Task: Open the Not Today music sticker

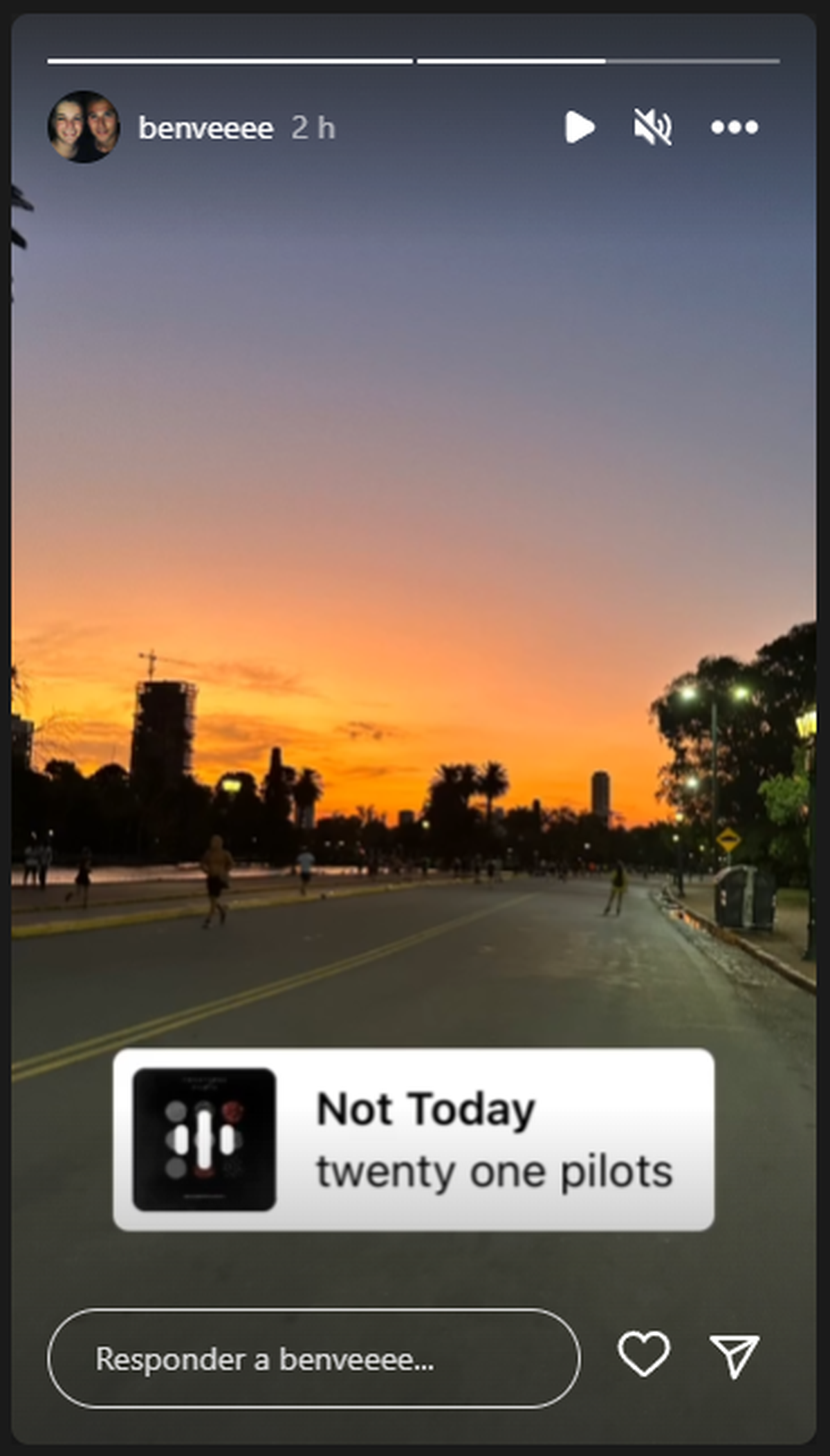Action: tap(413, 1139)
